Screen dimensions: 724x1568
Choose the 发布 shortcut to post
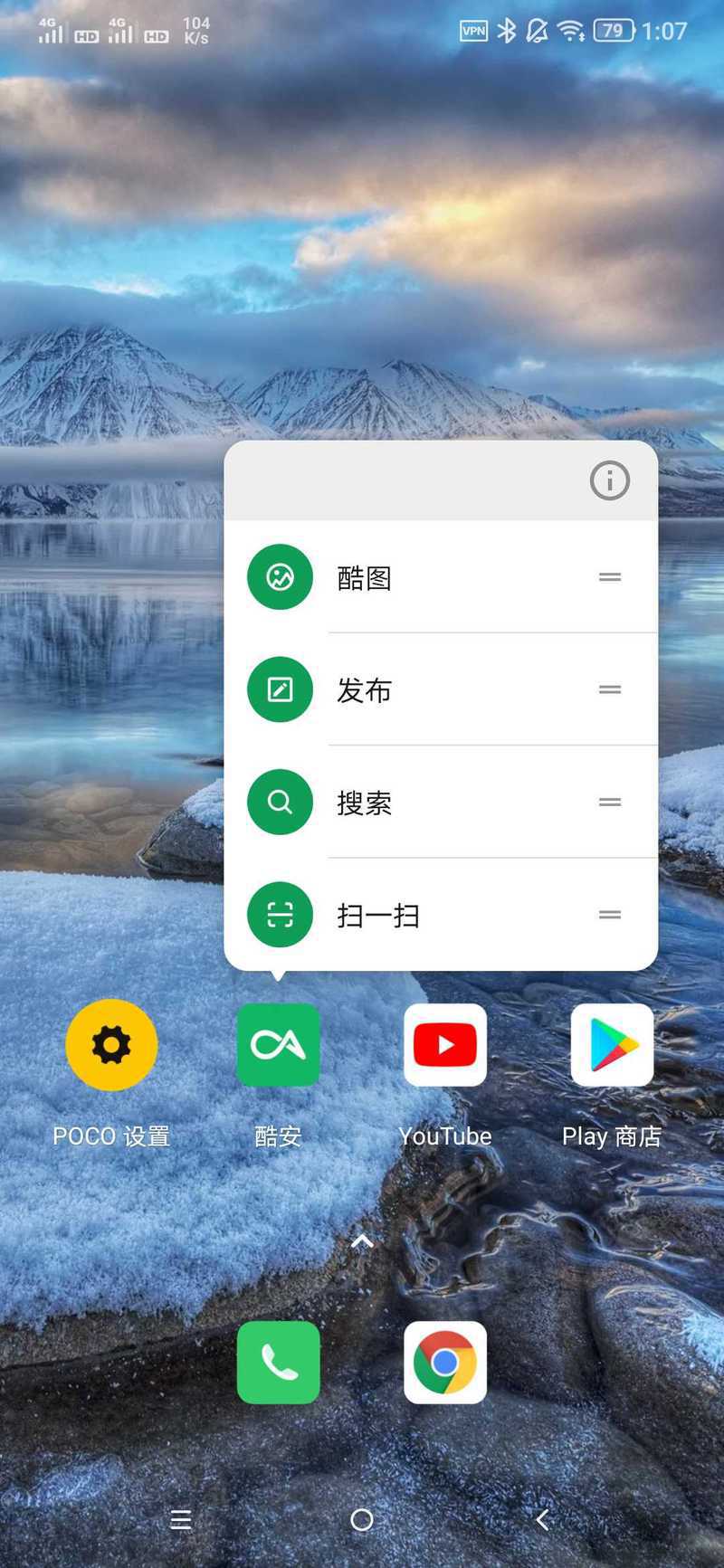(x=441, y=689)
